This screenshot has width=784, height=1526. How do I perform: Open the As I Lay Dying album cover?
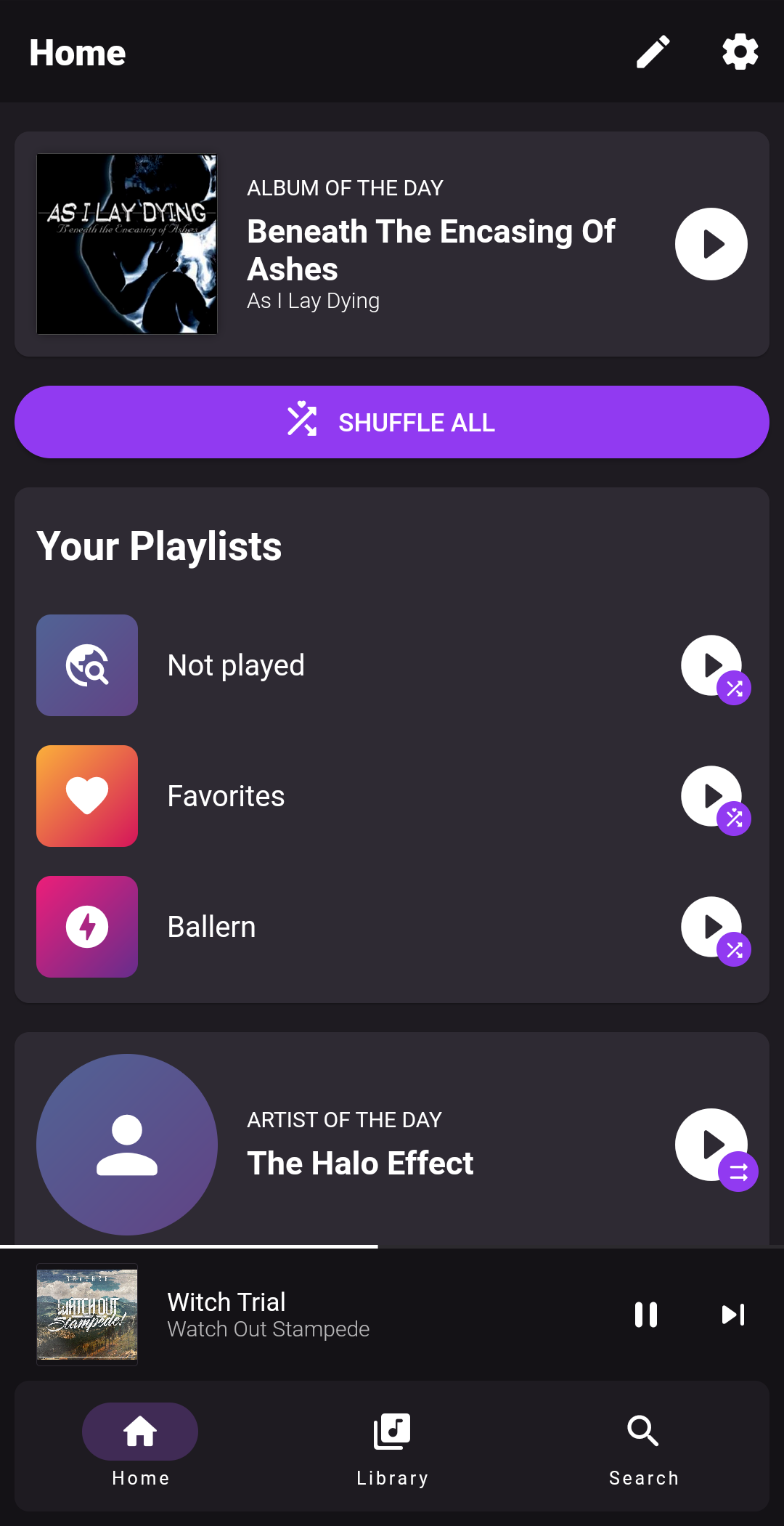click(x=127, y=244)
